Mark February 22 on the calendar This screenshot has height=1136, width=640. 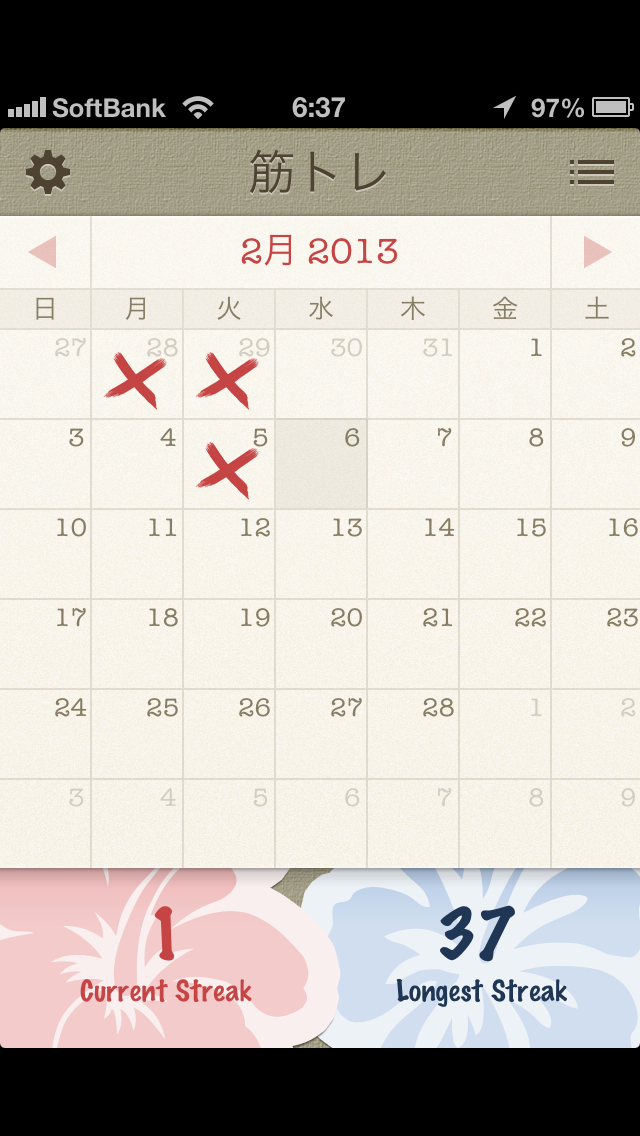click(505, 644)
